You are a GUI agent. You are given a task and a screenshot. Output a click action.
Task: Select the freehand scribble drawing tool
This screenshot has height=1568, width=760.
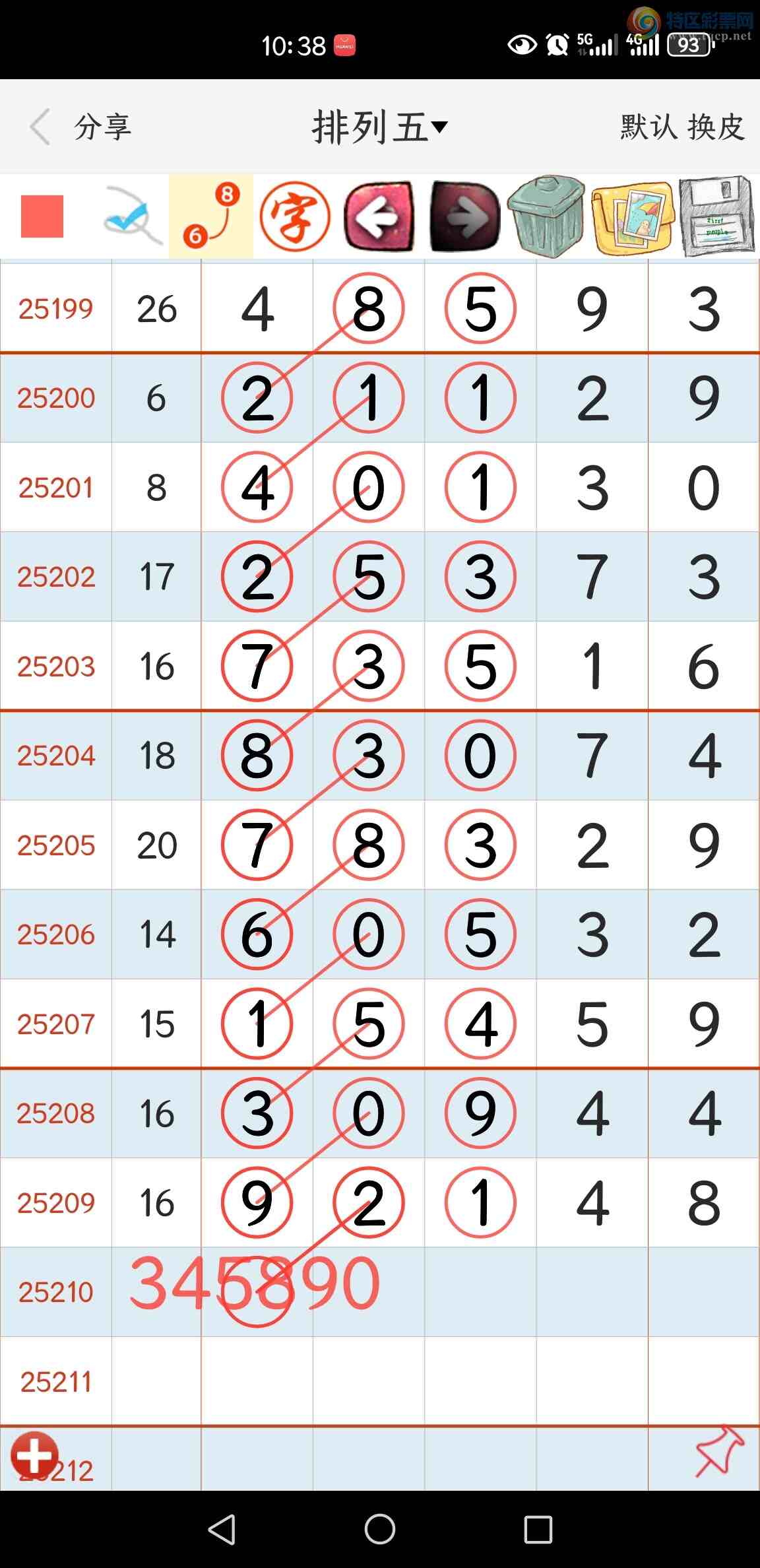(x=132, y=216)
